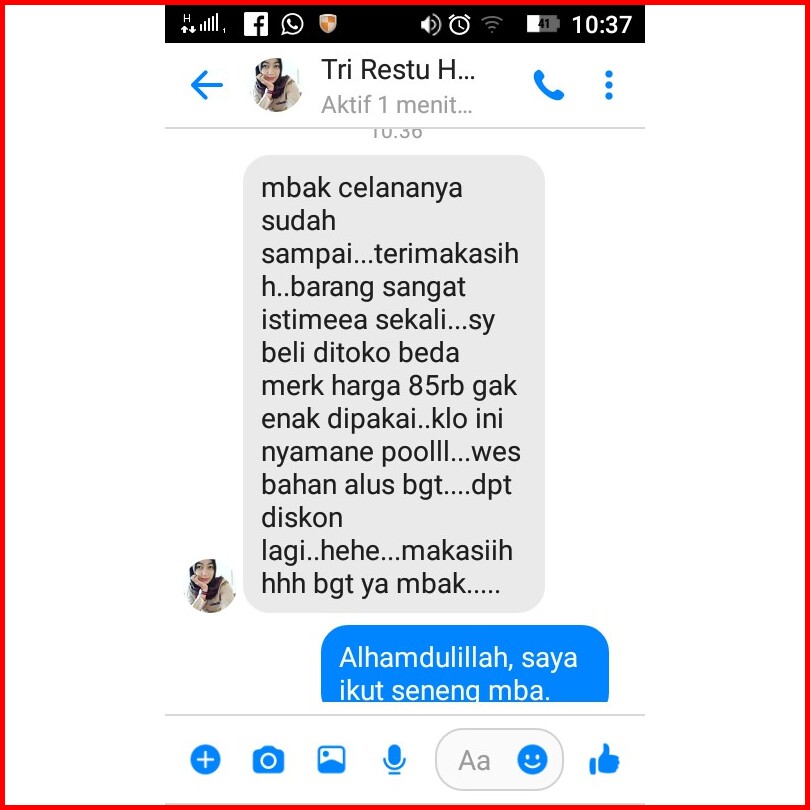Choose a picture from the gallery
The width and height of the screenshot is (810, 810).
tap(331, 760)
